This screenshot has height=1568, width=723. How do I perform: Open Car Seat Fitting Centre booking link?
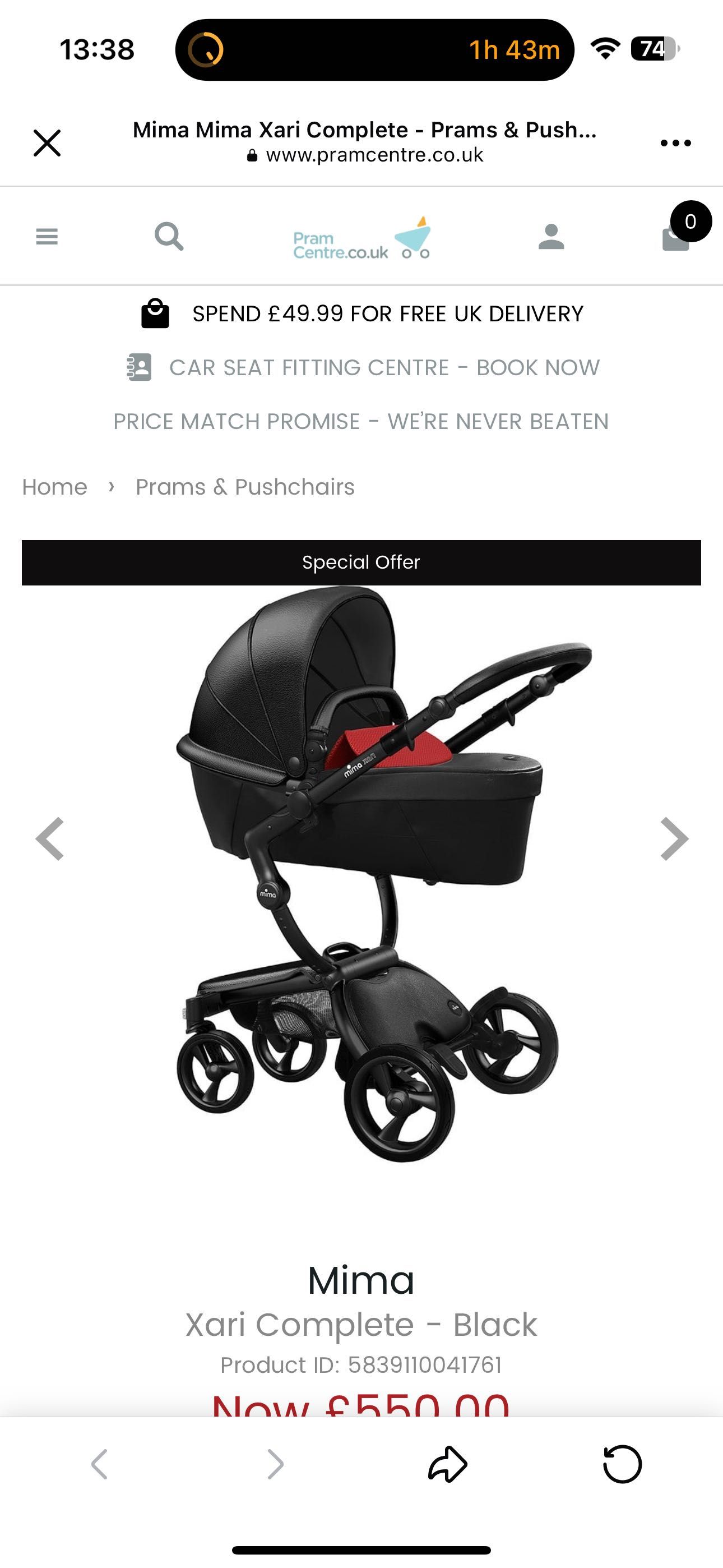pyautogui.click(x=384, y=368)
